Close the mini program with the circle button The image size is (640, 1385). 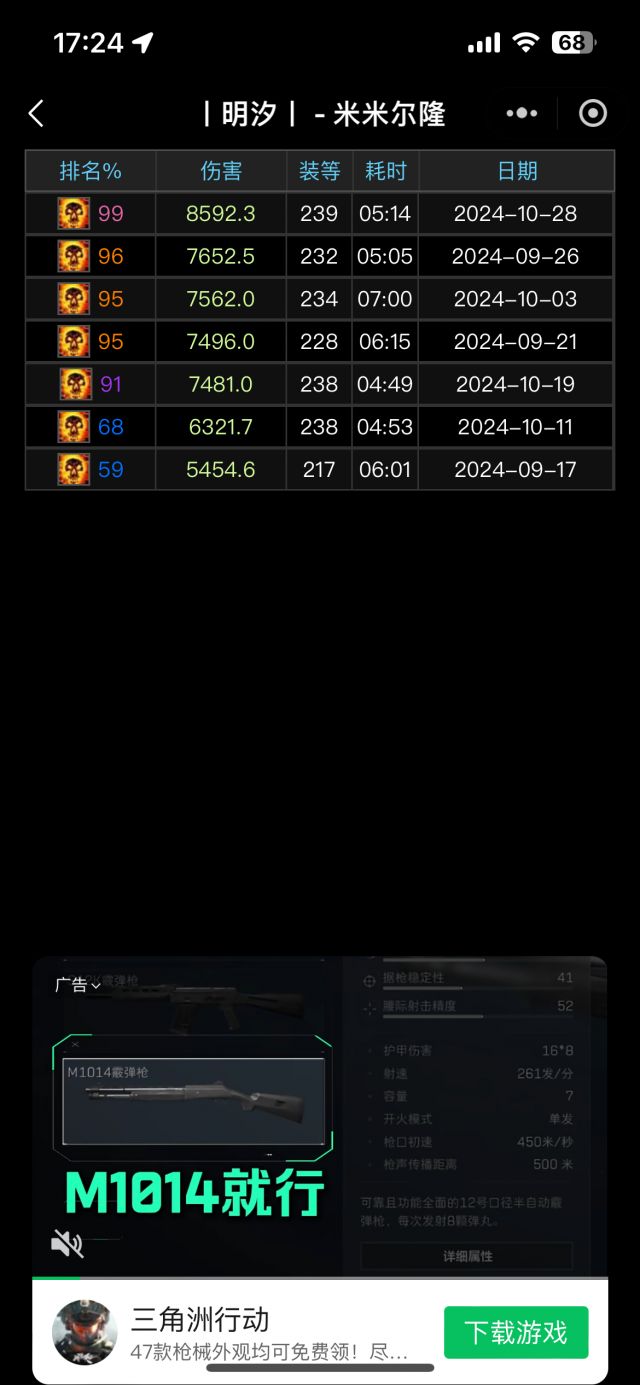593,114
